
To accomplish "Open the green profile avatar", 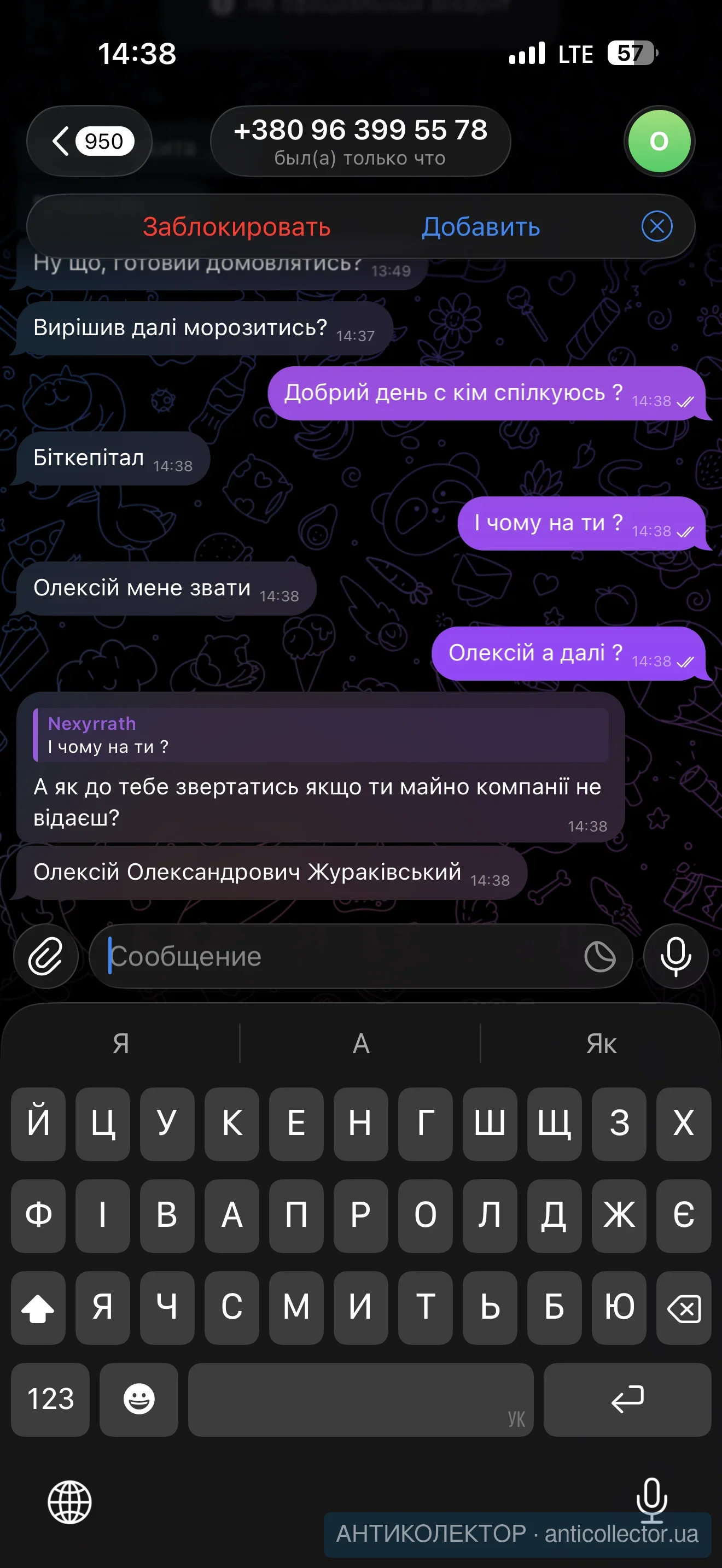I will tap(659, 141).
